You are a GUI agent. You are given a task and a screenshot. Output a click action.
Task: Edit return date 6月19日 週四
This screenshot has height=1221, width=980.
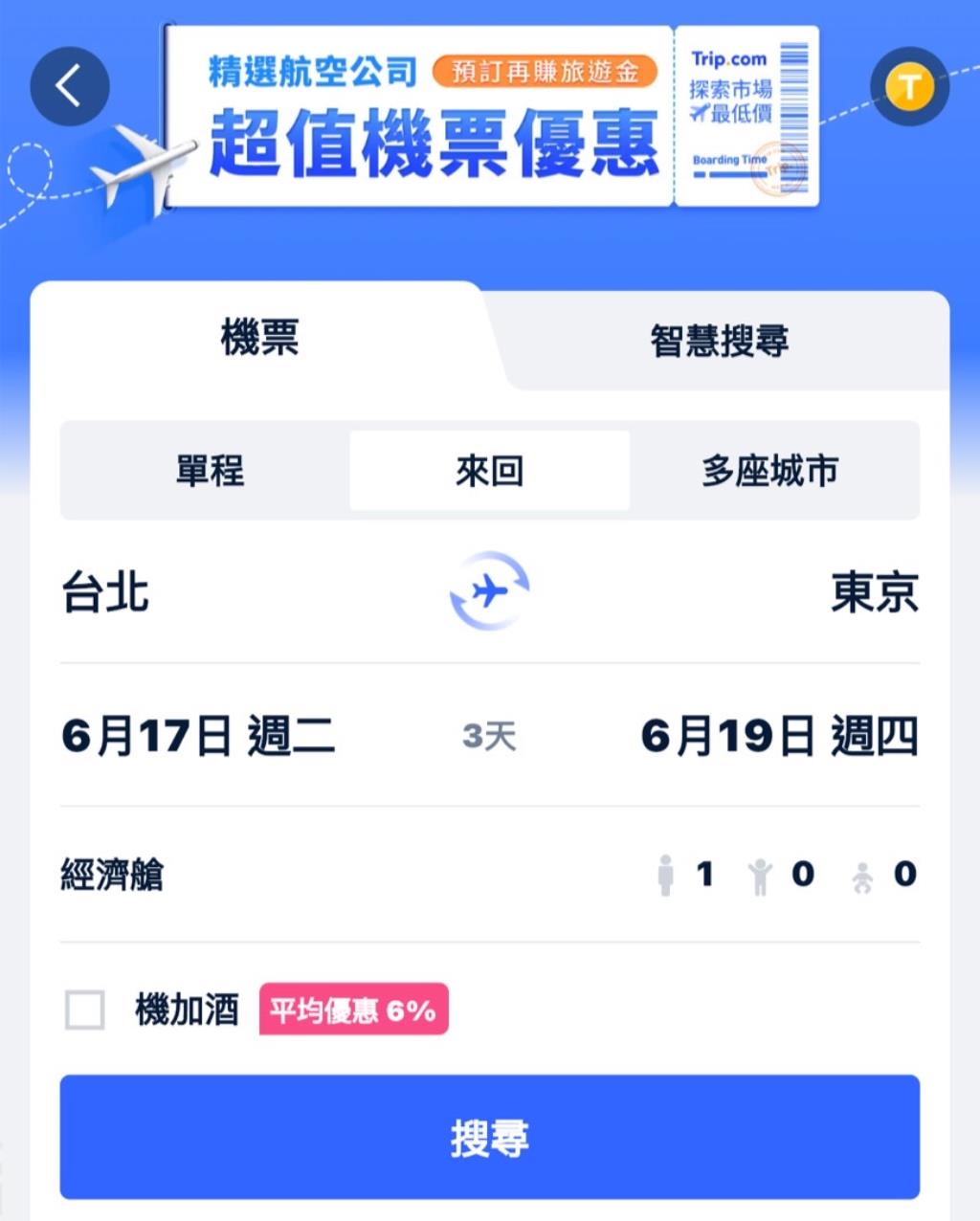(779, 736)
